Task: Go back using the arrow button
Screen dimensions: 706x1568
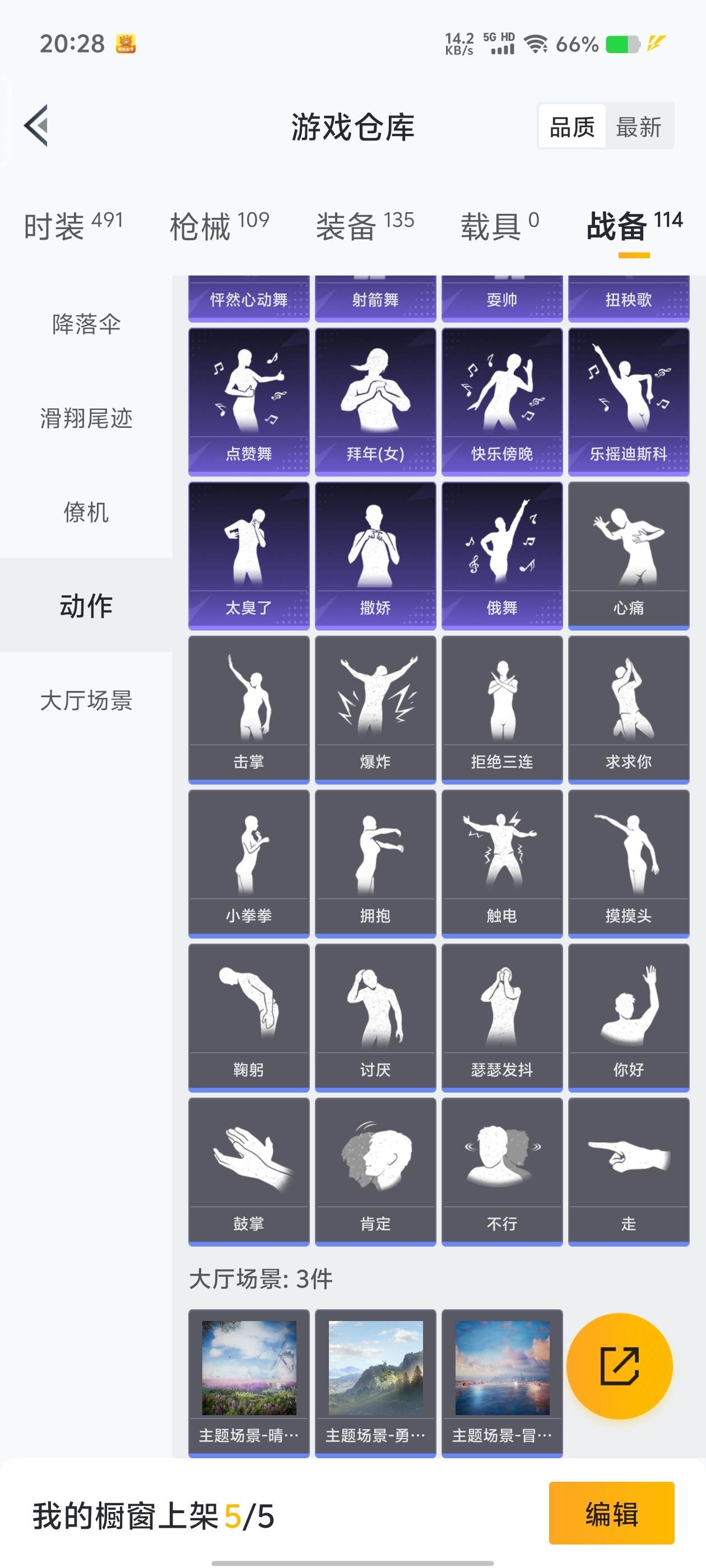Action: click(36, 126)
